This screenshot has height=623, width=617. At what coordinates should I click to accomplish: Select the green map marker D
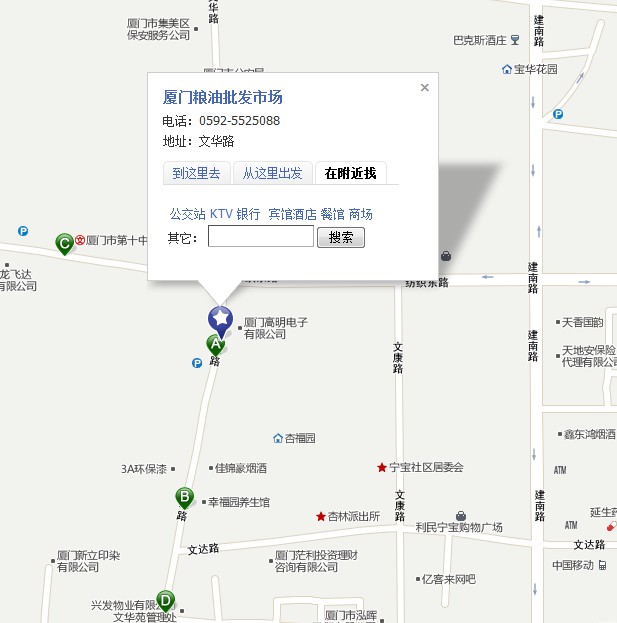pyautogui.click(x=165, y=600)
